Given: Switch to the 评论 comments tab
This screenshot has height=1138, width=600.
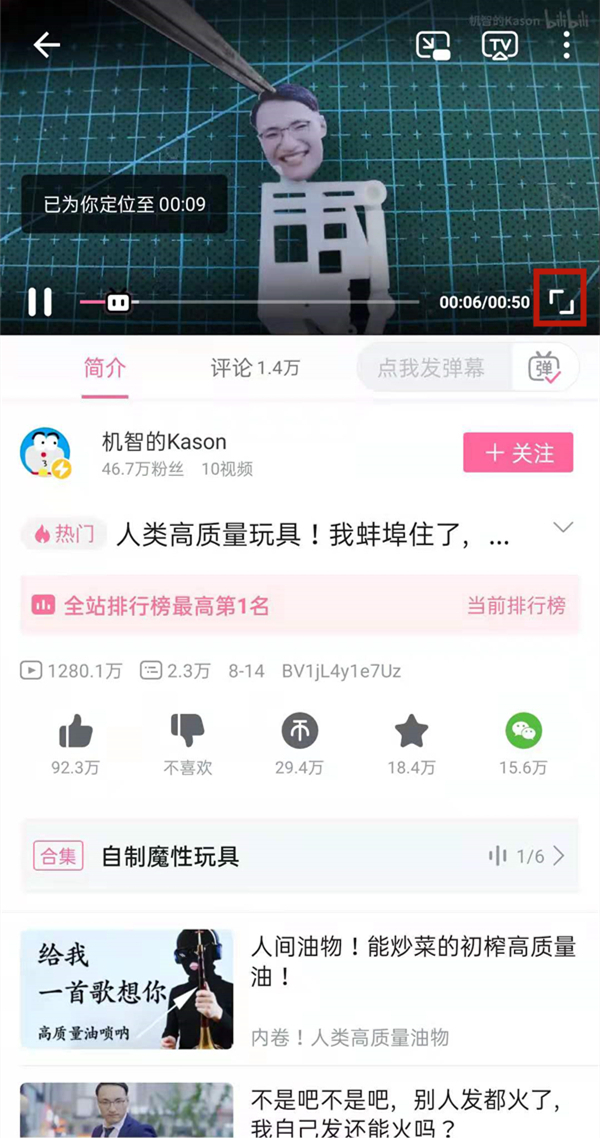Looking at the screenshot, I should click(x=254, y=368).
